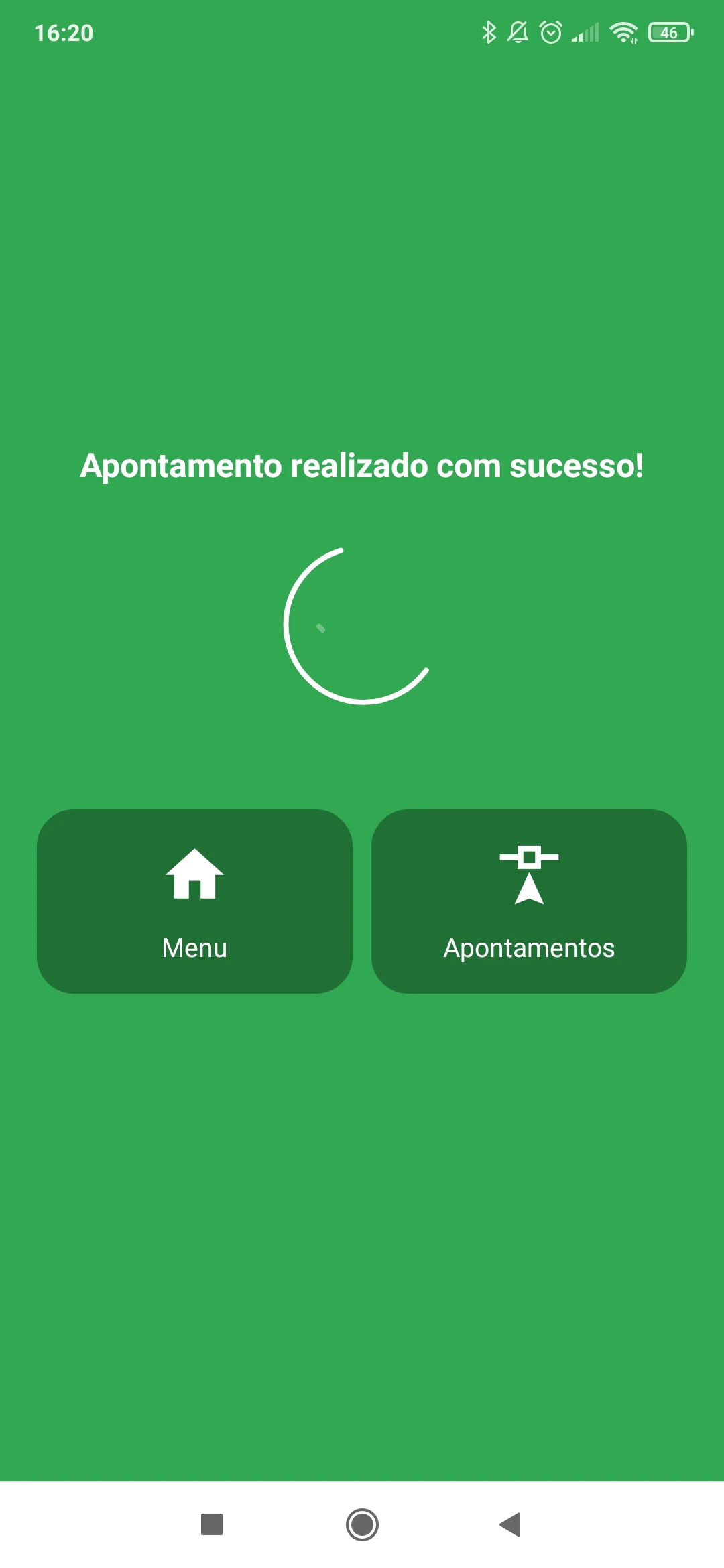The image size is (724, 1568).
Task: Tap the cellular signal strength icon
Action: pyautogui.click(x=585, y=31)
